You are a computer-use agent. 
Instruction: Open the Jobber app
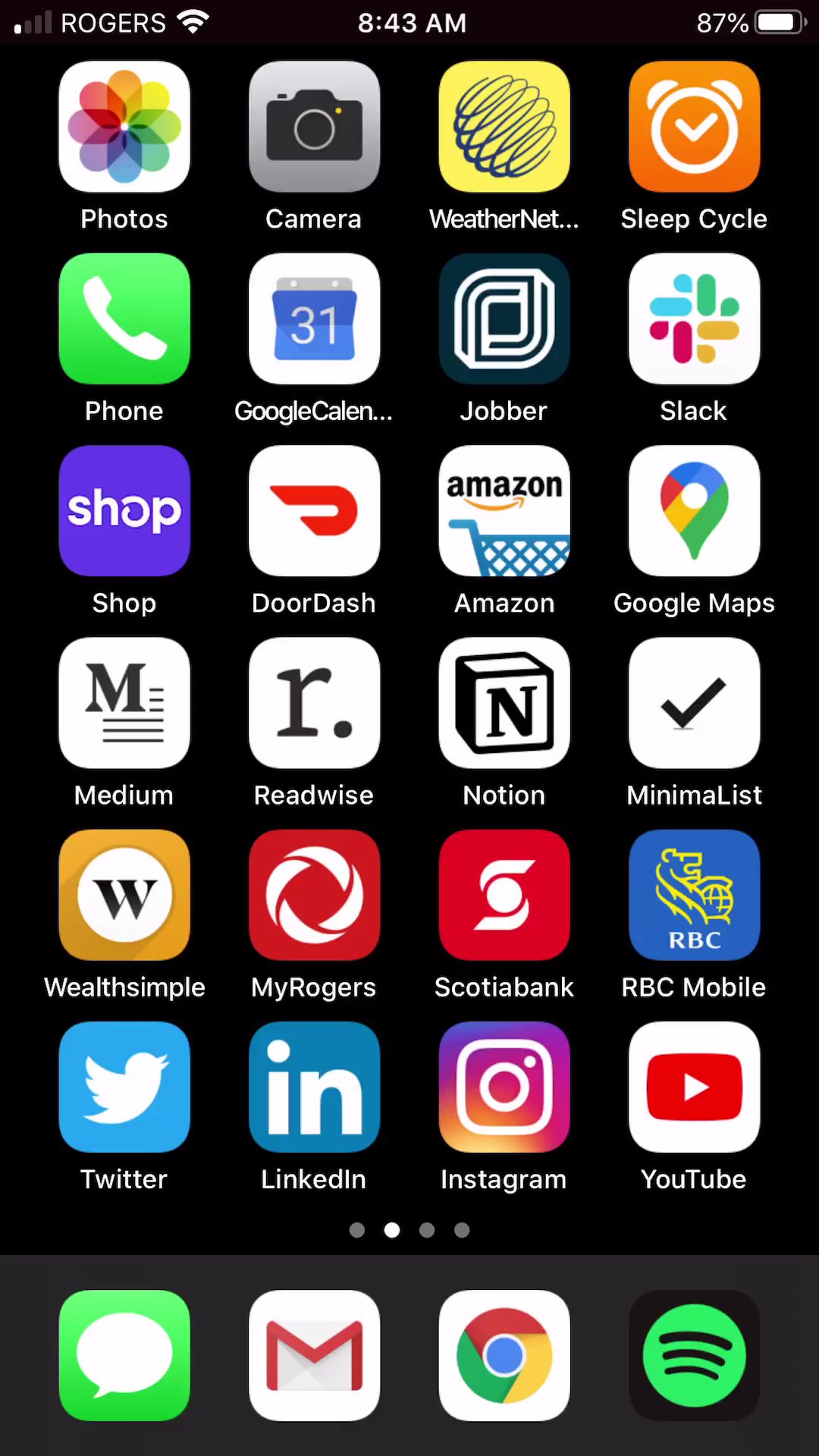(x=504, y=318)
